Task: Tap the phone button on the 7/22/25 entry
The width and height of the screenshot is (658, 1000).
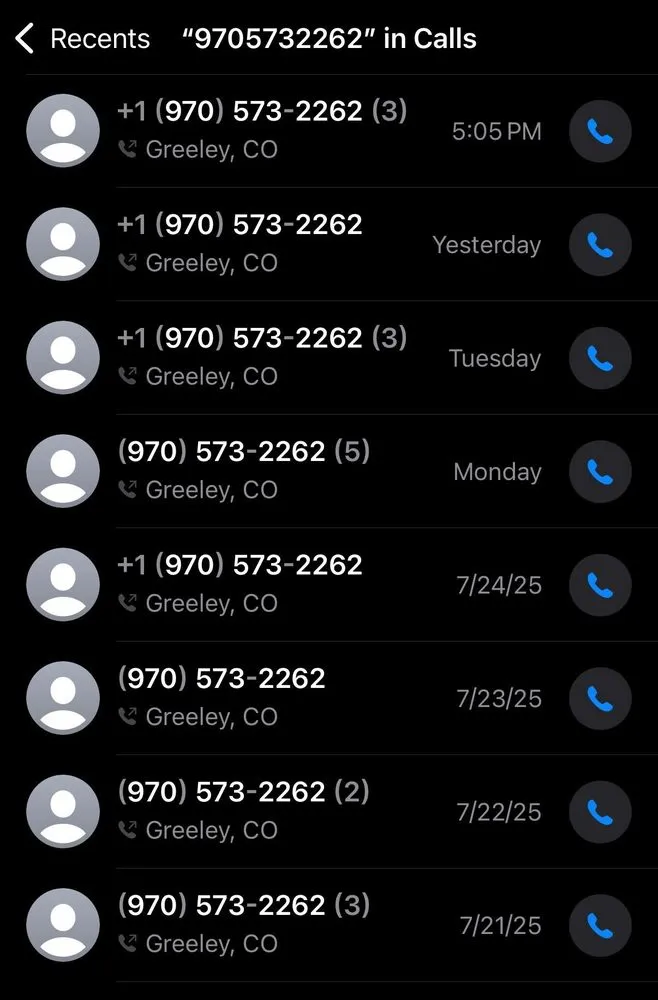Action: click(600, 812)
